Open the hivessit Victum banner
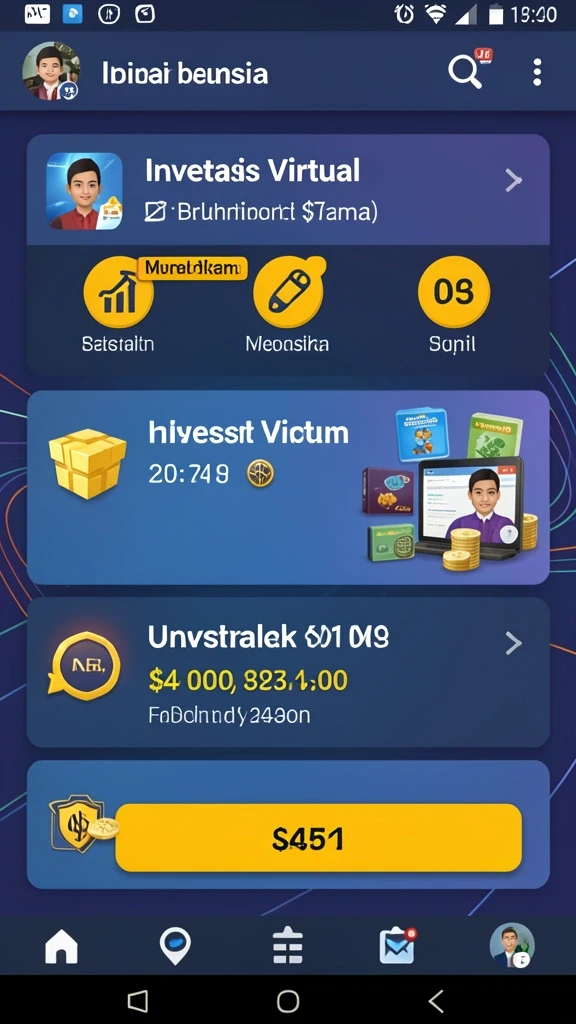This screenshot has width=576, height=1024. 288,487
